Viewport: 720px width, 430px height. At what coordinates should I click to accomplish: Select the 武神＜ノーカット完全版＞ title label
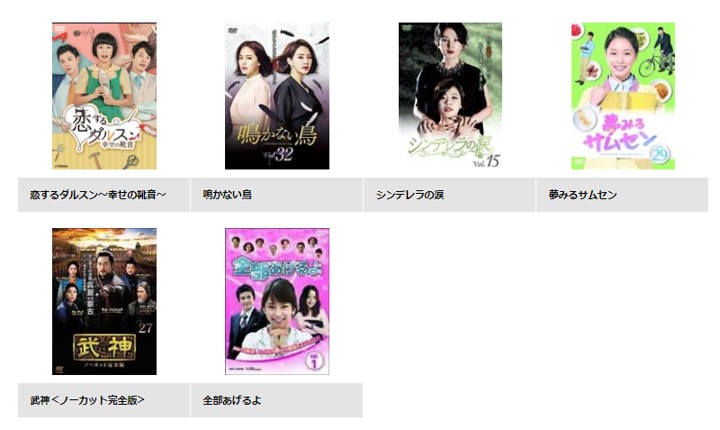(87, 400)
